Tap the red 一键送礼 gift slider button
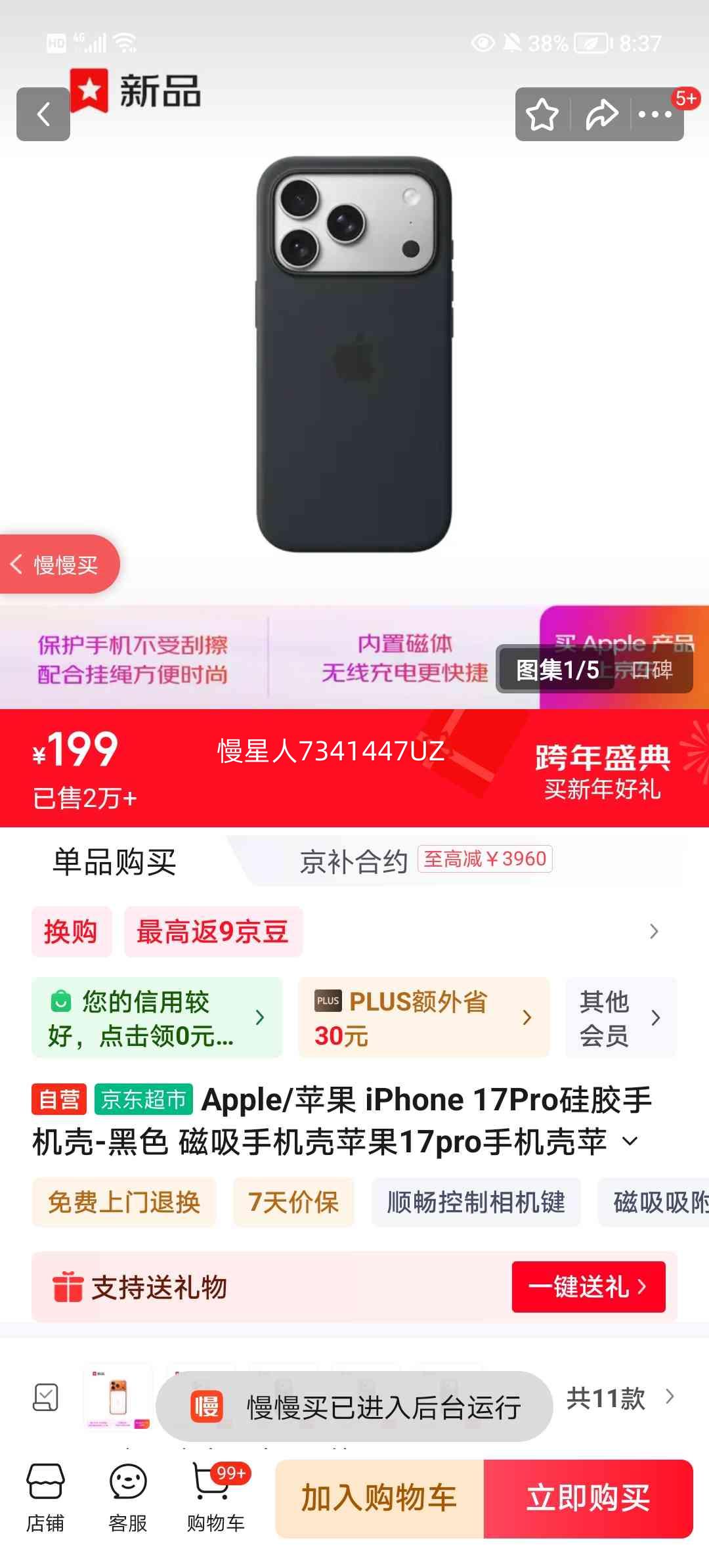709x1568 pixels. 589,1287
